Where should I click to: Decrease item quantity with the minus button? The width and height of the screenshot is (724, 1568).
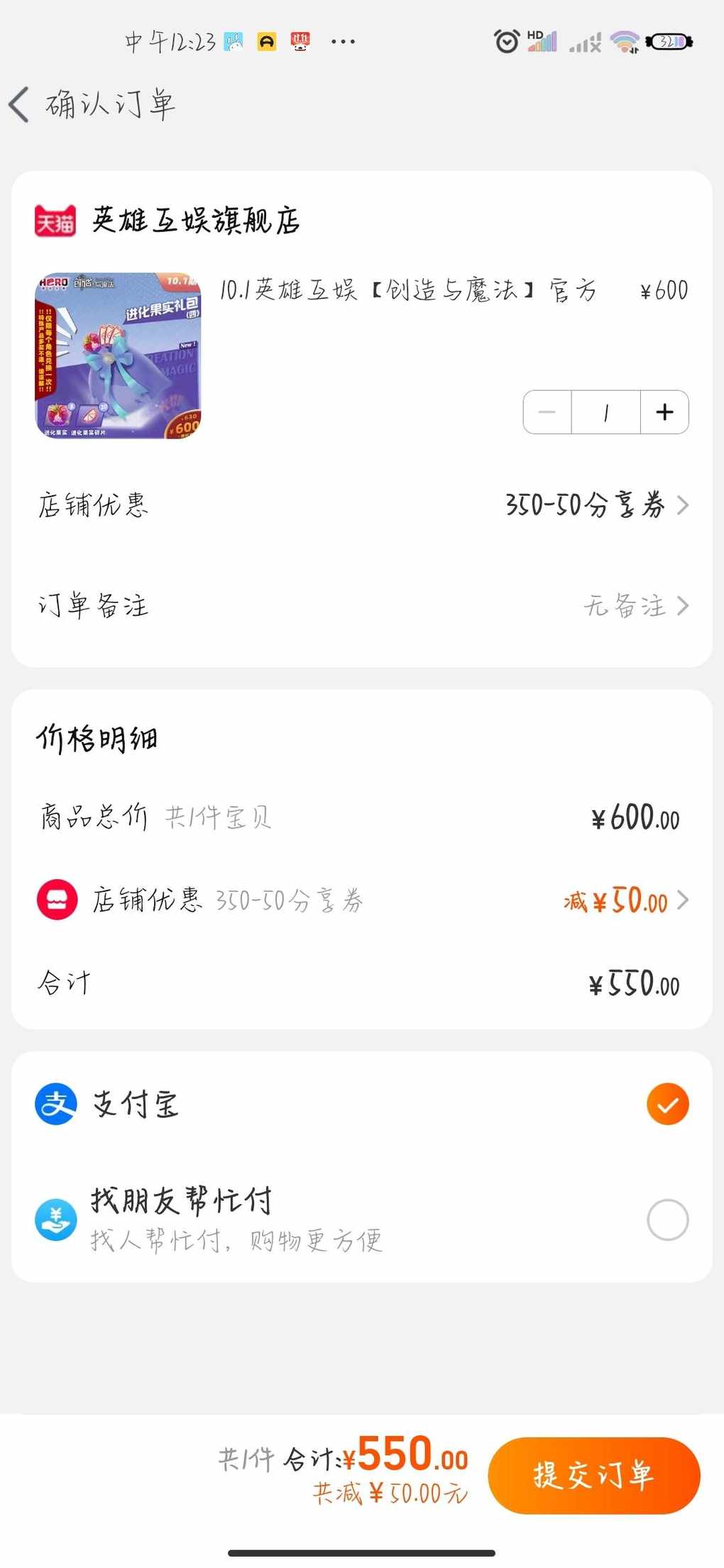click(x=547, y=412)
